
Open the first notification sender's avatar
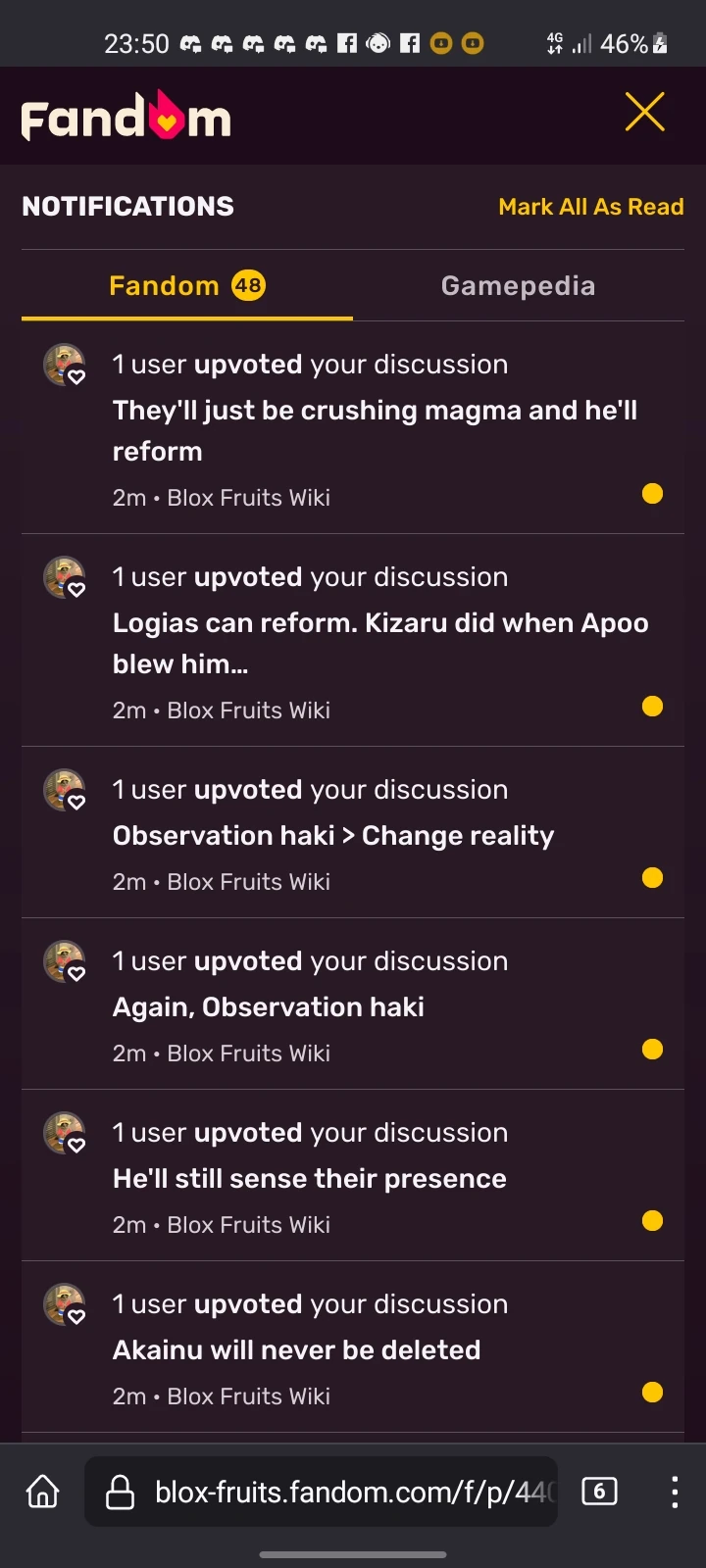click(65, 365)
